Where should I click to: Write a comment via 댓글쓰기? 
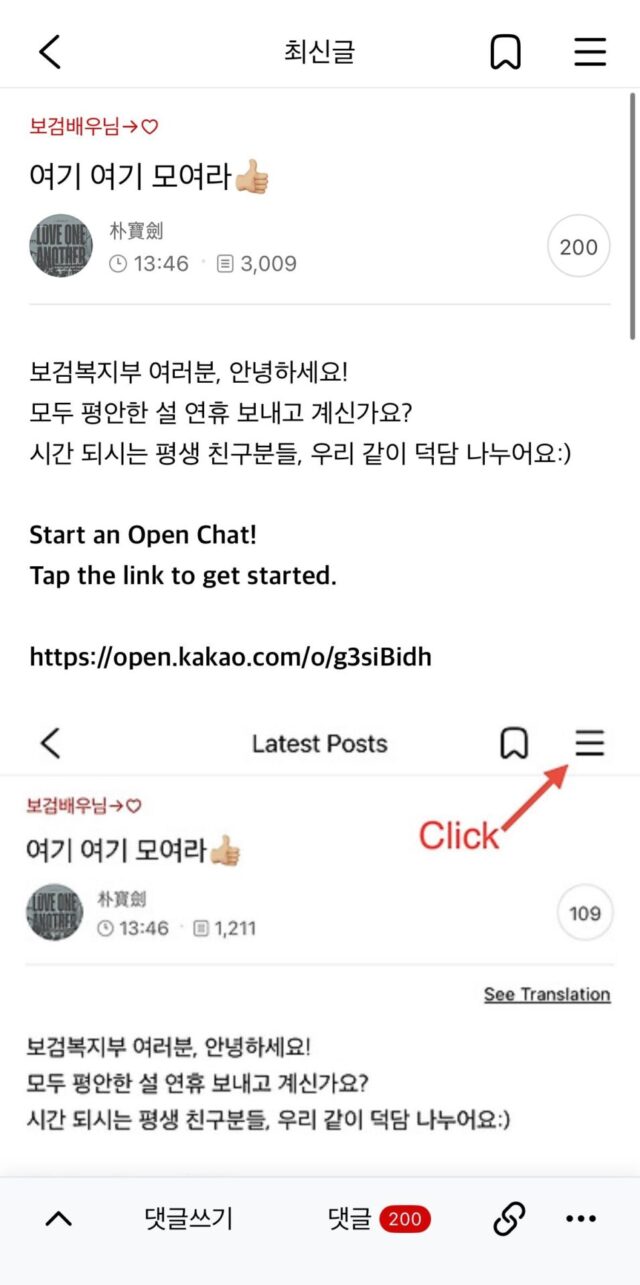[189, 1218]
